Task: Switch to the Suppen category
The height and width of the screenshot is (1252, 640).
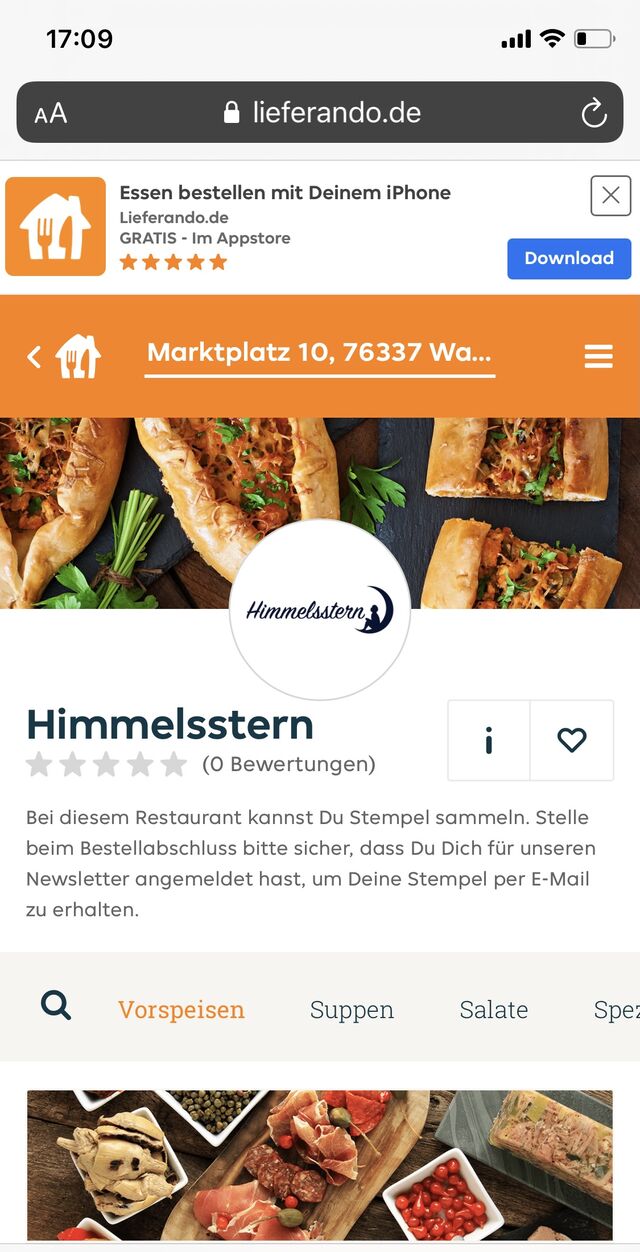Action: click(x=352, y=1009)
